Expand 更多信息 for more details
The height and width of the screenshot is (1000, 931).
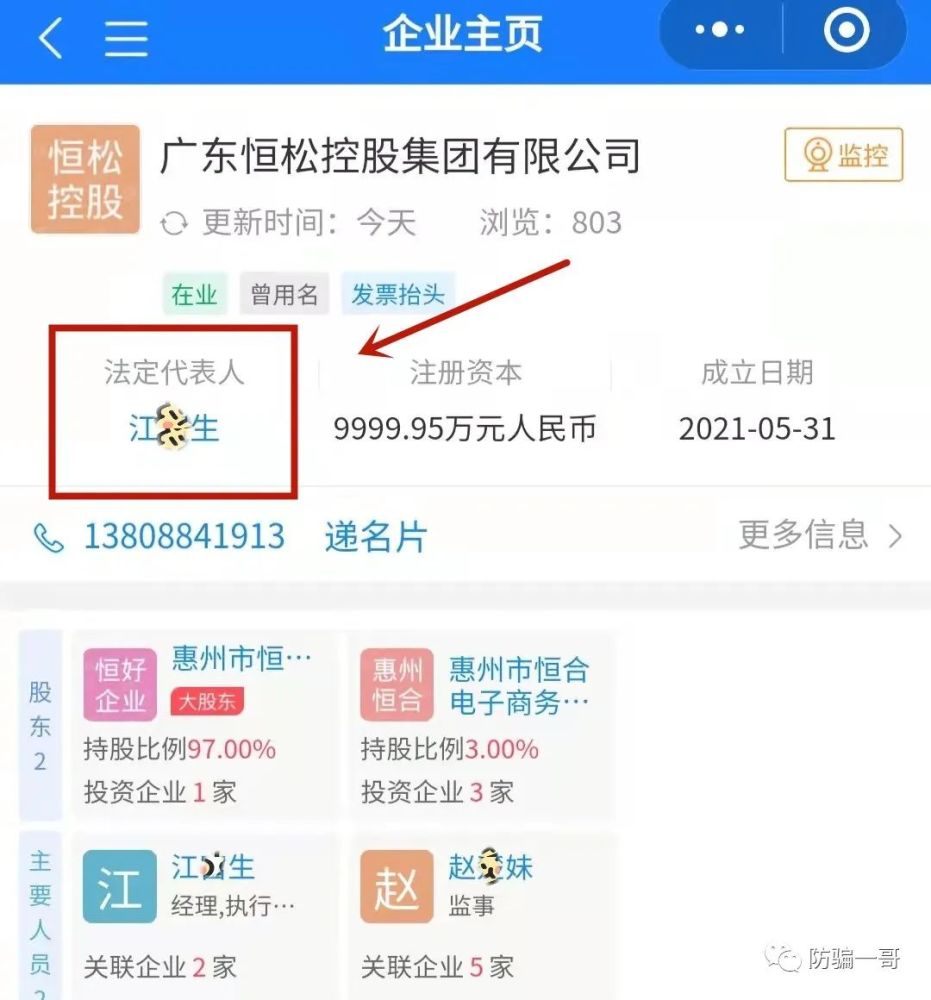coord(820,535)
